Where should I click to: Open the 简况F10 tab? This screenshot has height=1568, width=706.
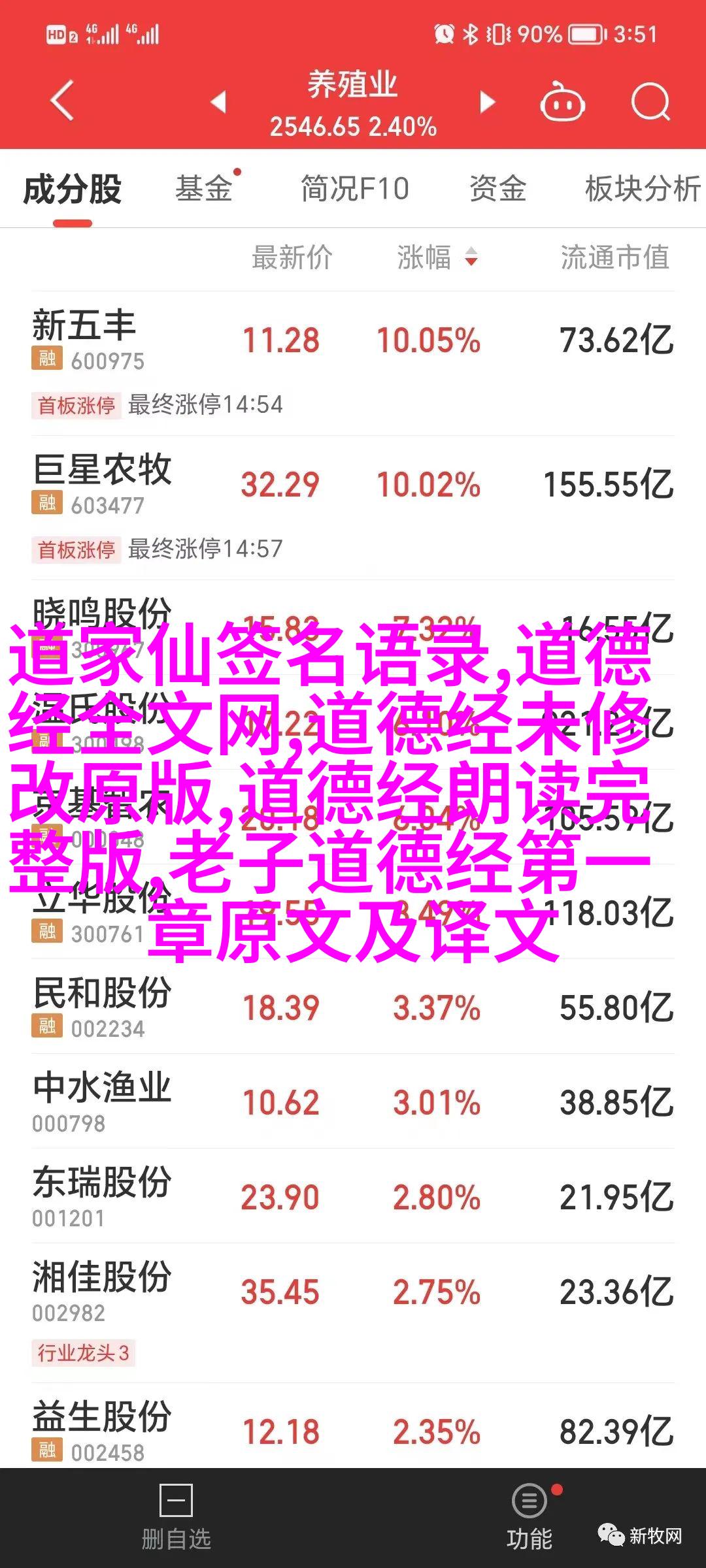coord(355,189)
